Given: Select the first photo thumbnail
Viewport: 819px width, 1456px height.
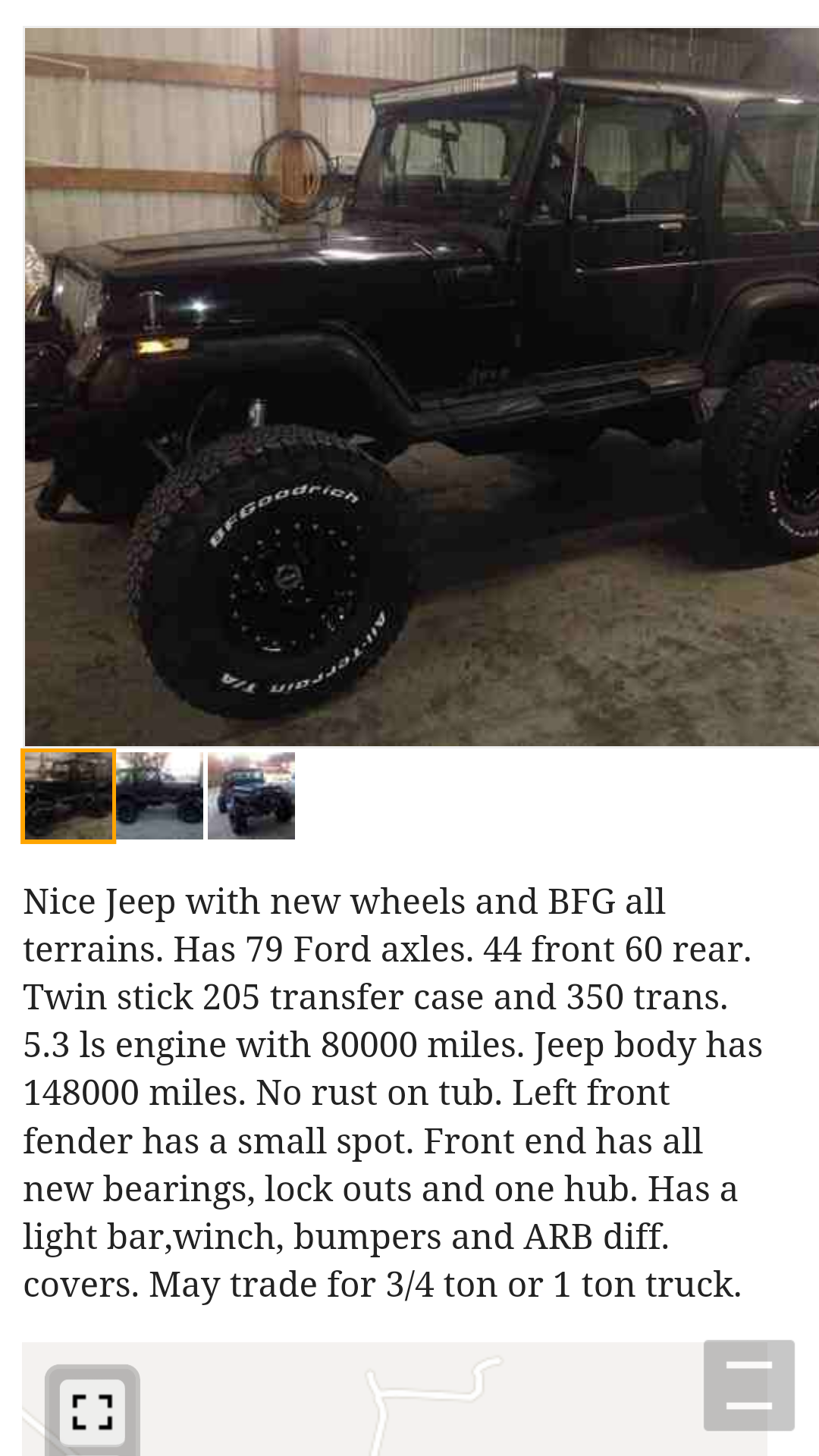Looking at the screenshot, I should 68,795.
